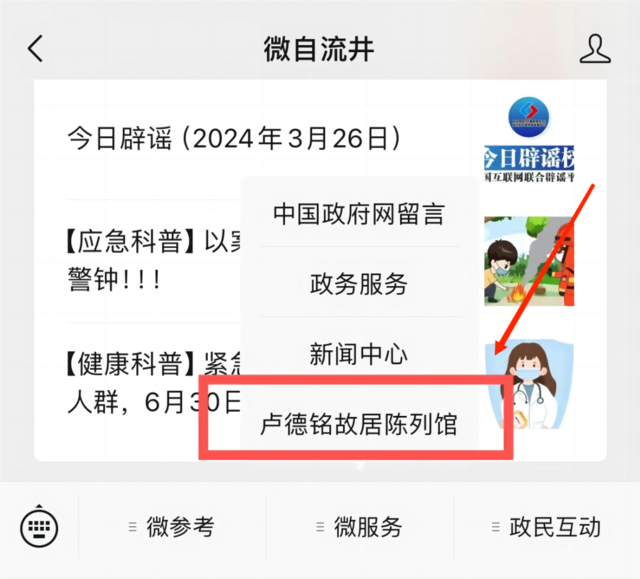Choose 政务服务 in the popup menu
The width and height of the screenshot is (640, 579).
point(359,284)
